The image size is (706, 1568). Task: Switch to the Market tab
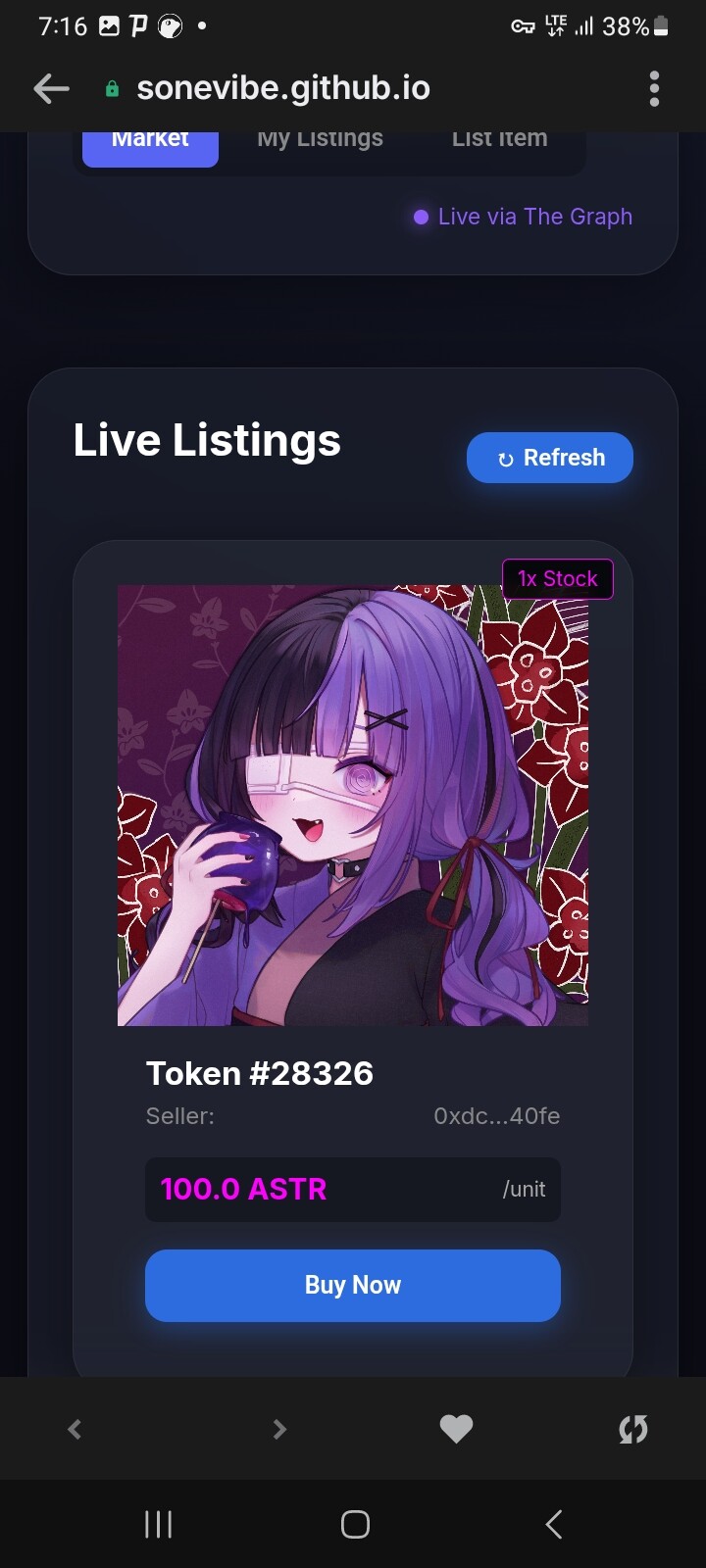[x=150, y=143]
